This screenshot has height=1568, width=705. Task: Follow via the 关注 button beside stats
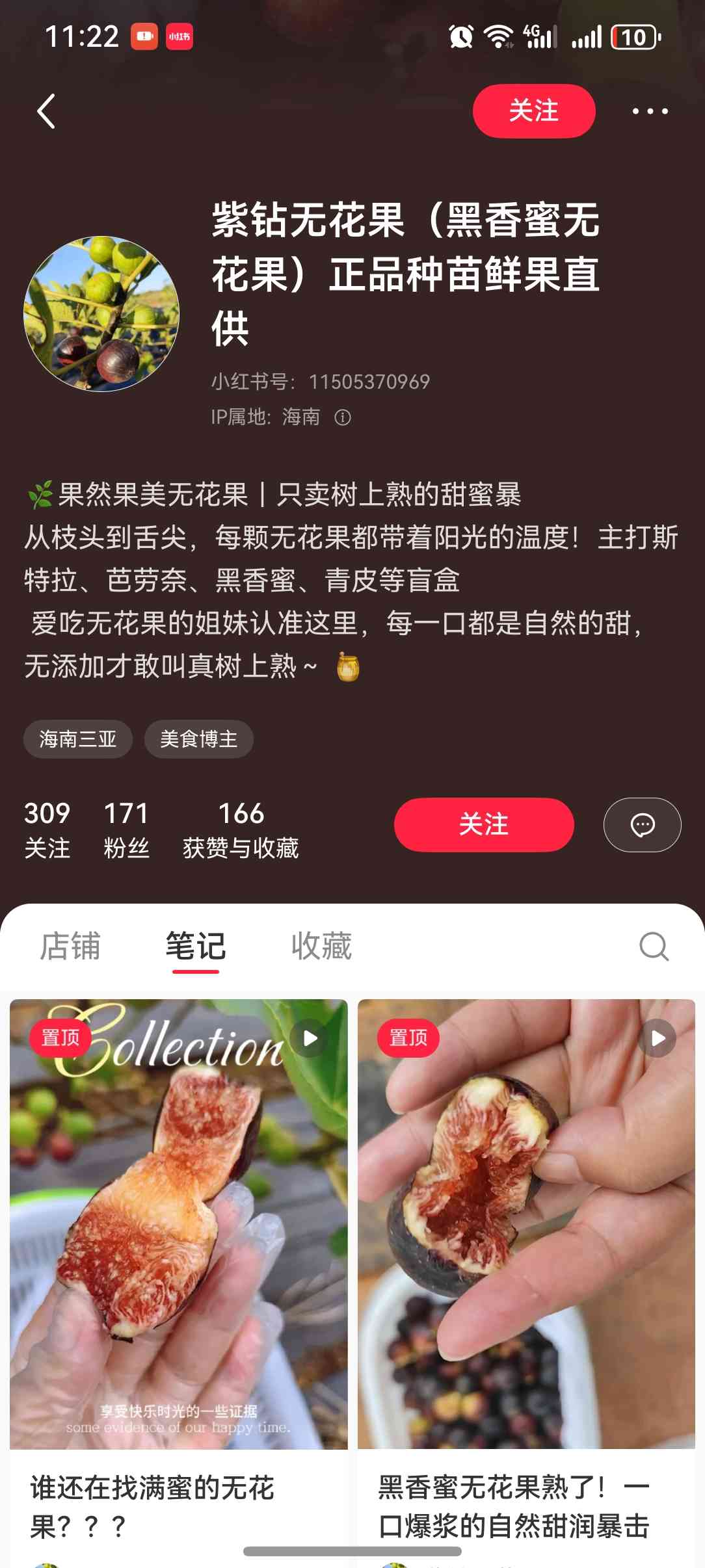(x=484, y=824)
